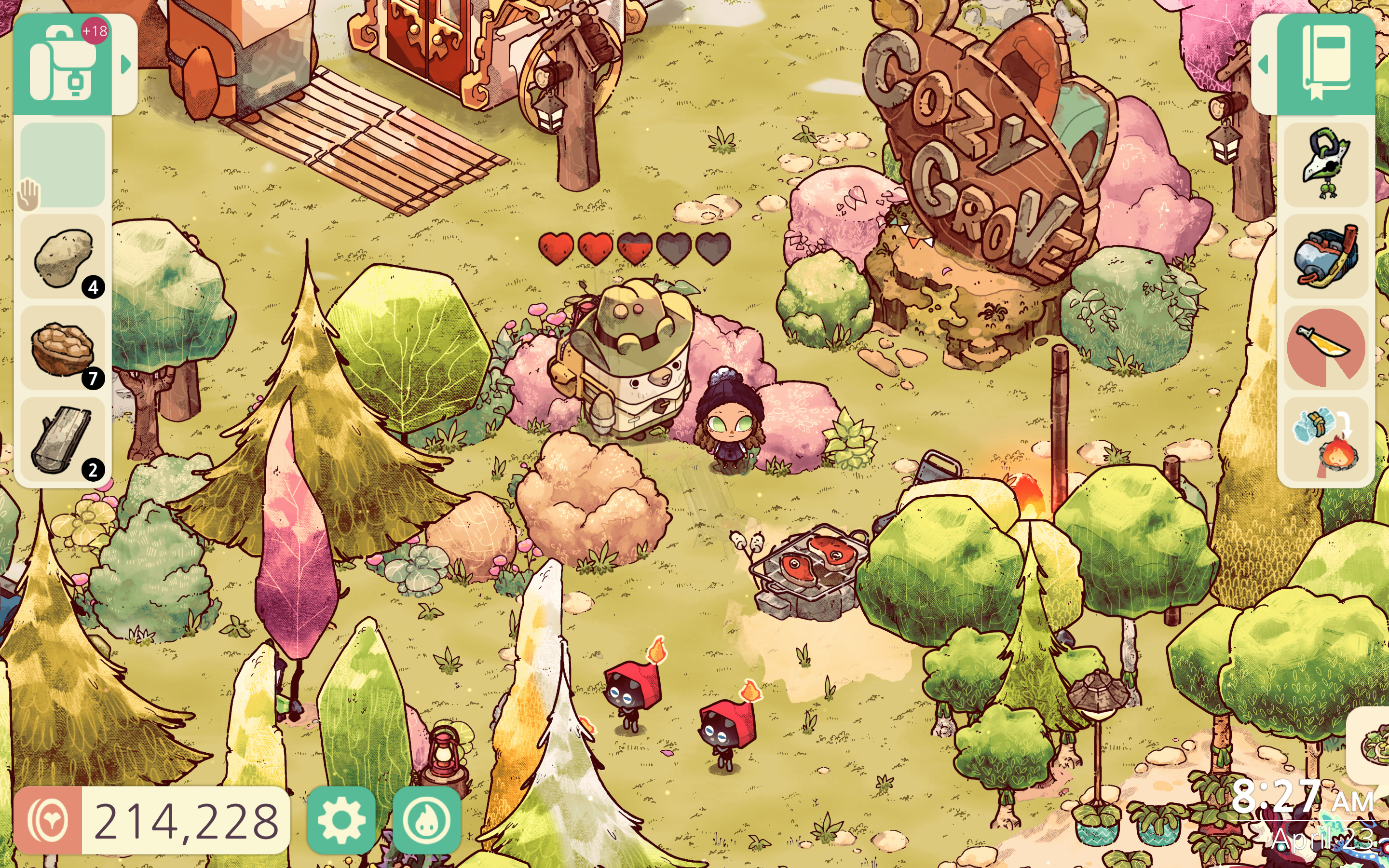Image resolution: width=1389 pixels, height=868 pixels.
Task: Open the coin balance of 214,228
Action: click(x=152, y=820)
